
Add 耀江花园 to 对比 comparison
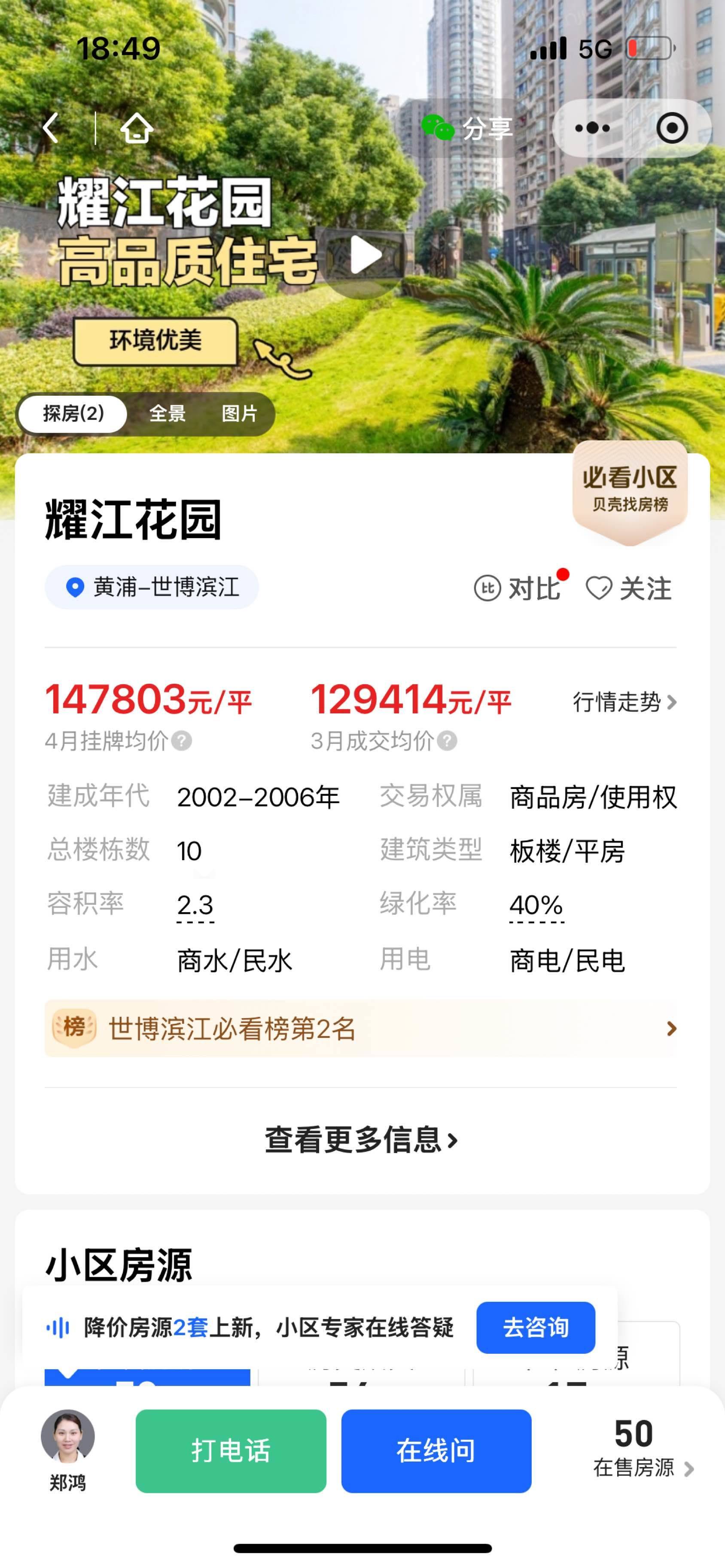(518, 588)
